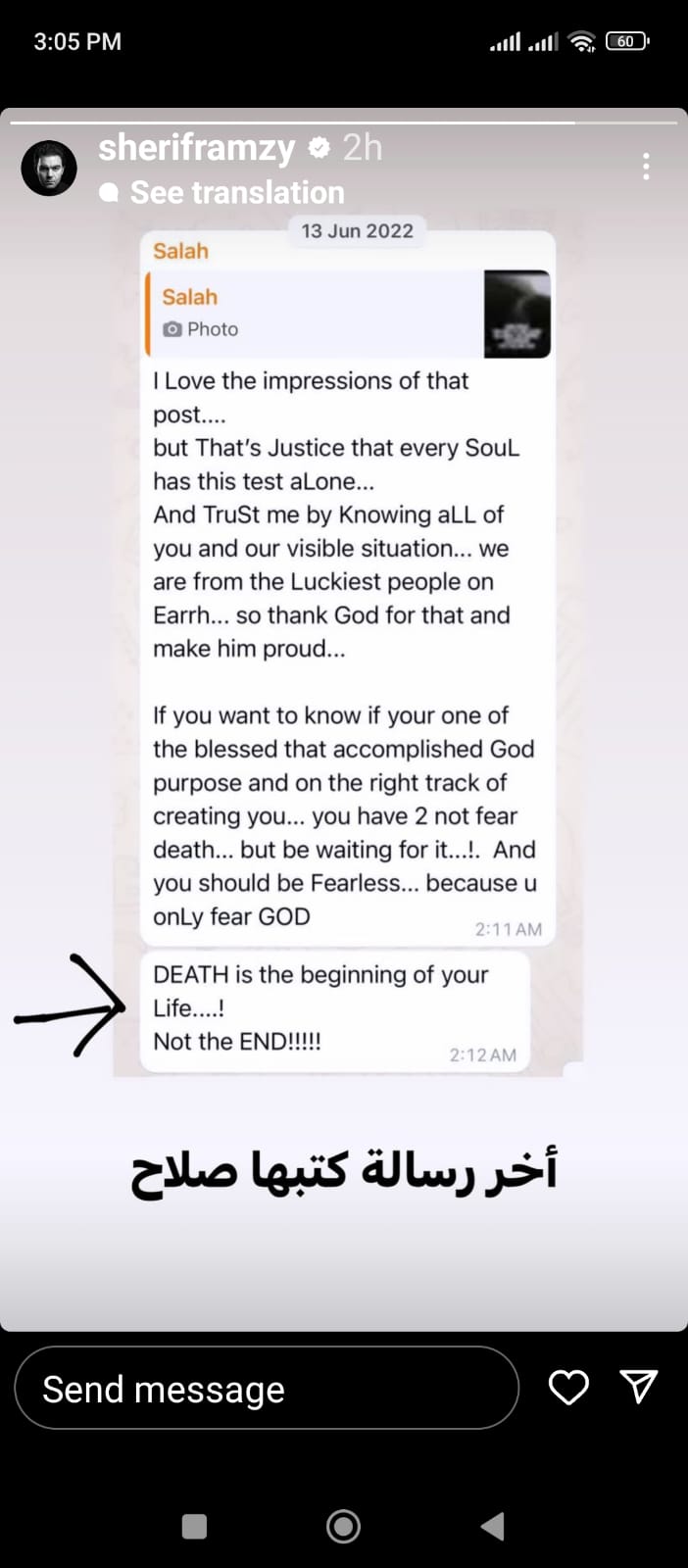Open the story overflow menu
This screenshot has width=688, height=1568.
click(x=646, y=167)
